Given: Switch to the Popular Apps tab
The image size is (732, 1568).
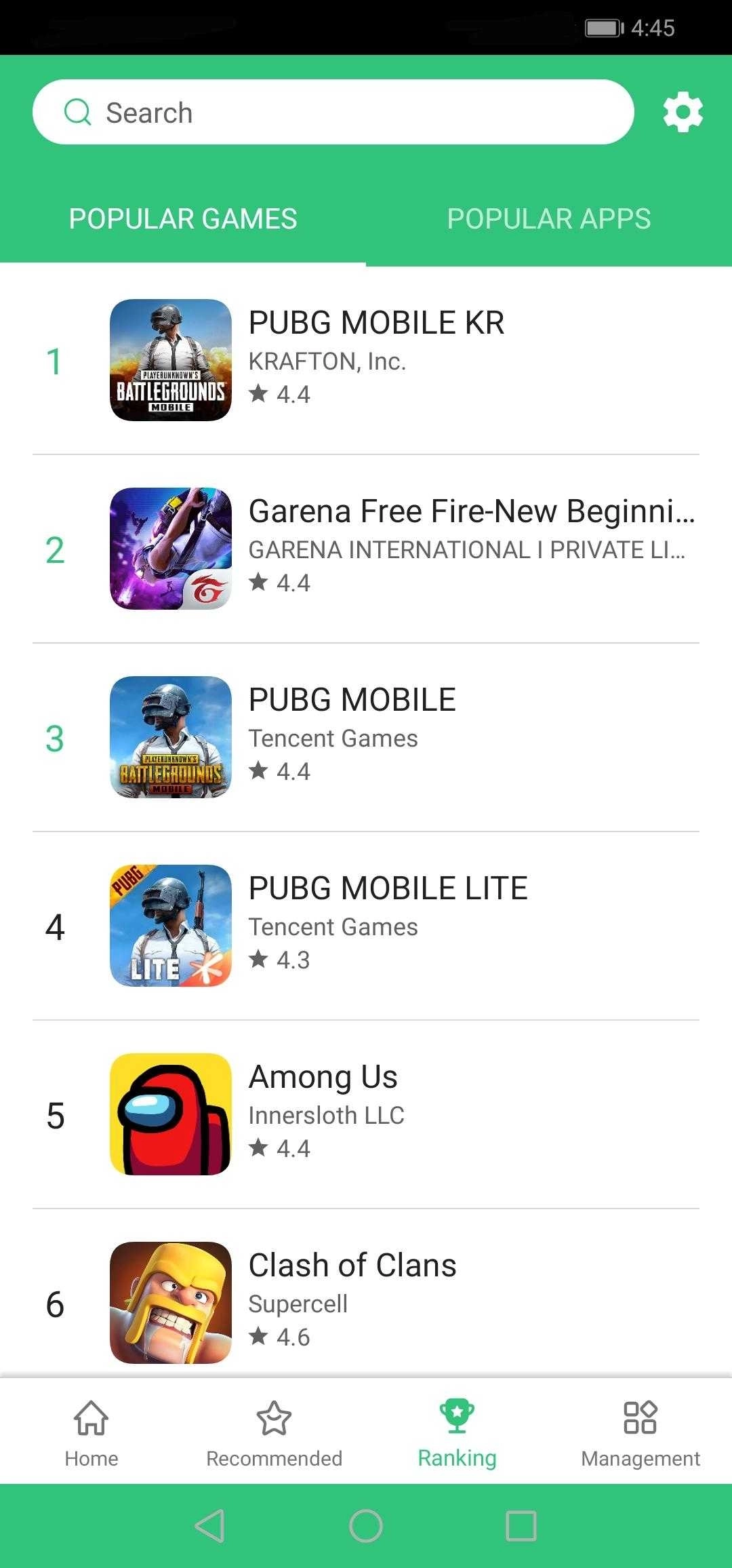Looking at the screenshot, I should pos(548,219).
